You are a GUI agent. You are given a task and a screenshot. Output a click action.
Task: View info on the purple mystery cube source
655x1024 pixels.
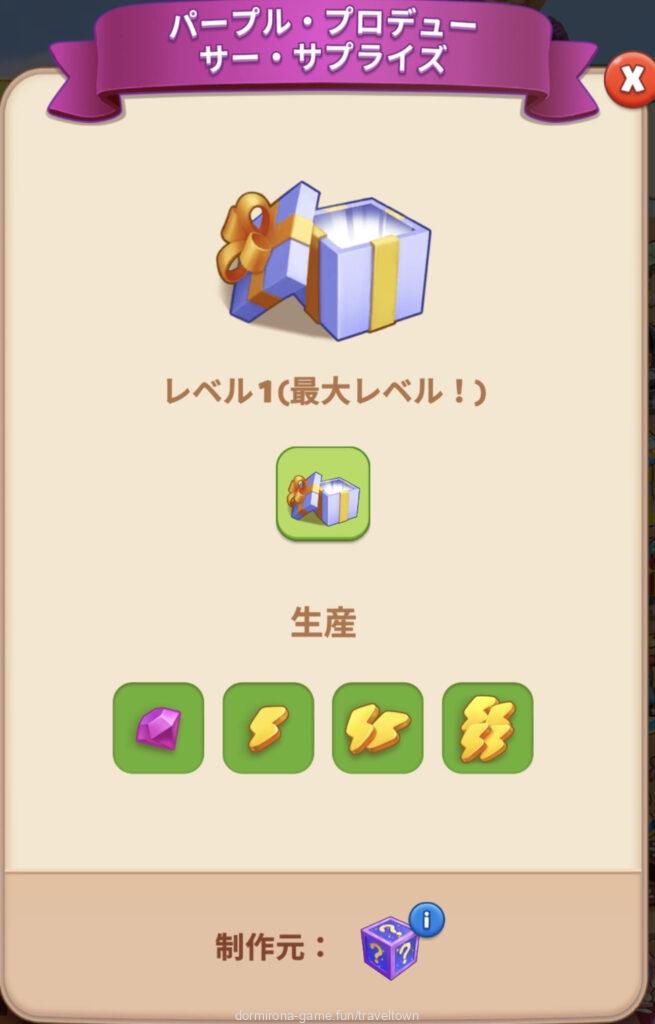tap(426, 919)
